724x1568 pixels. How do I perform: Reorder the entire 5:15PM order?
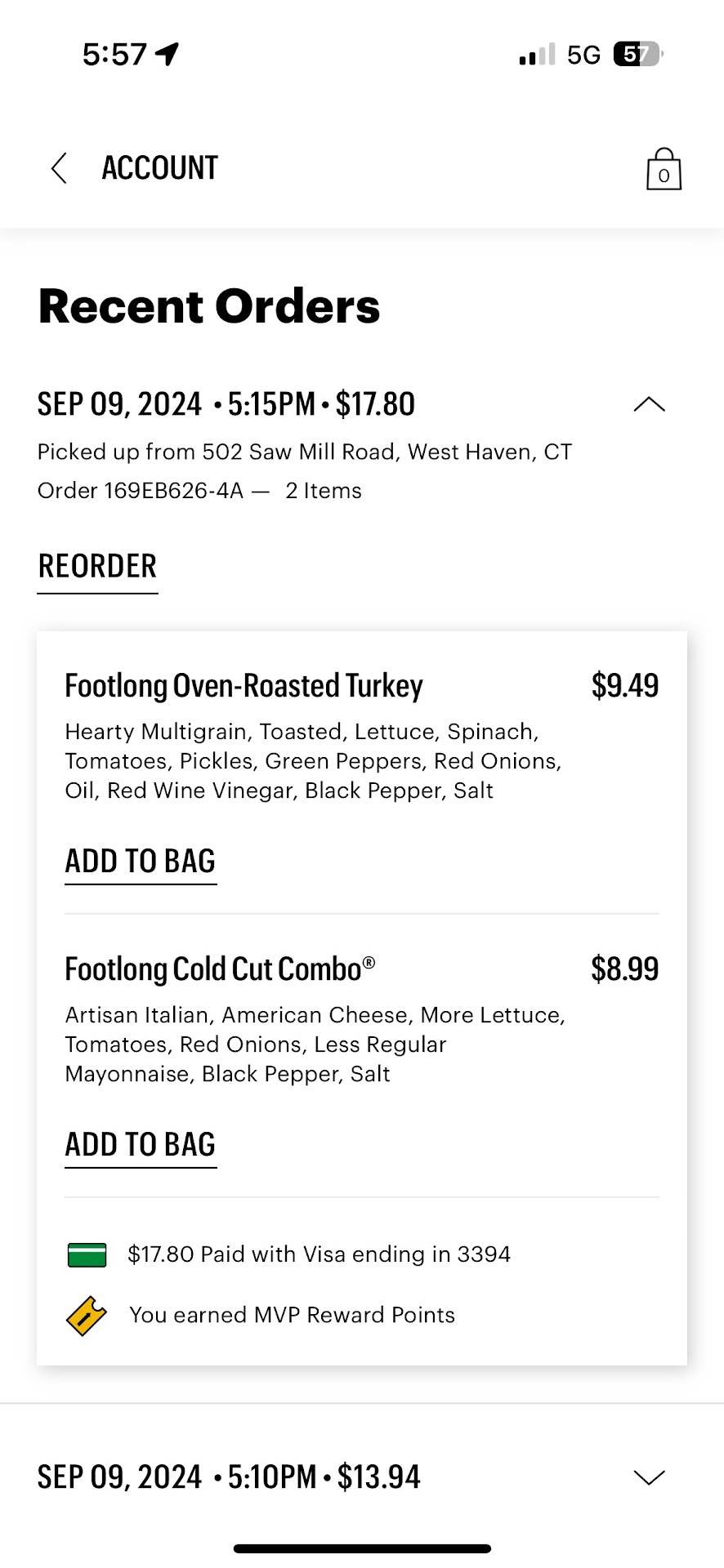97,567
